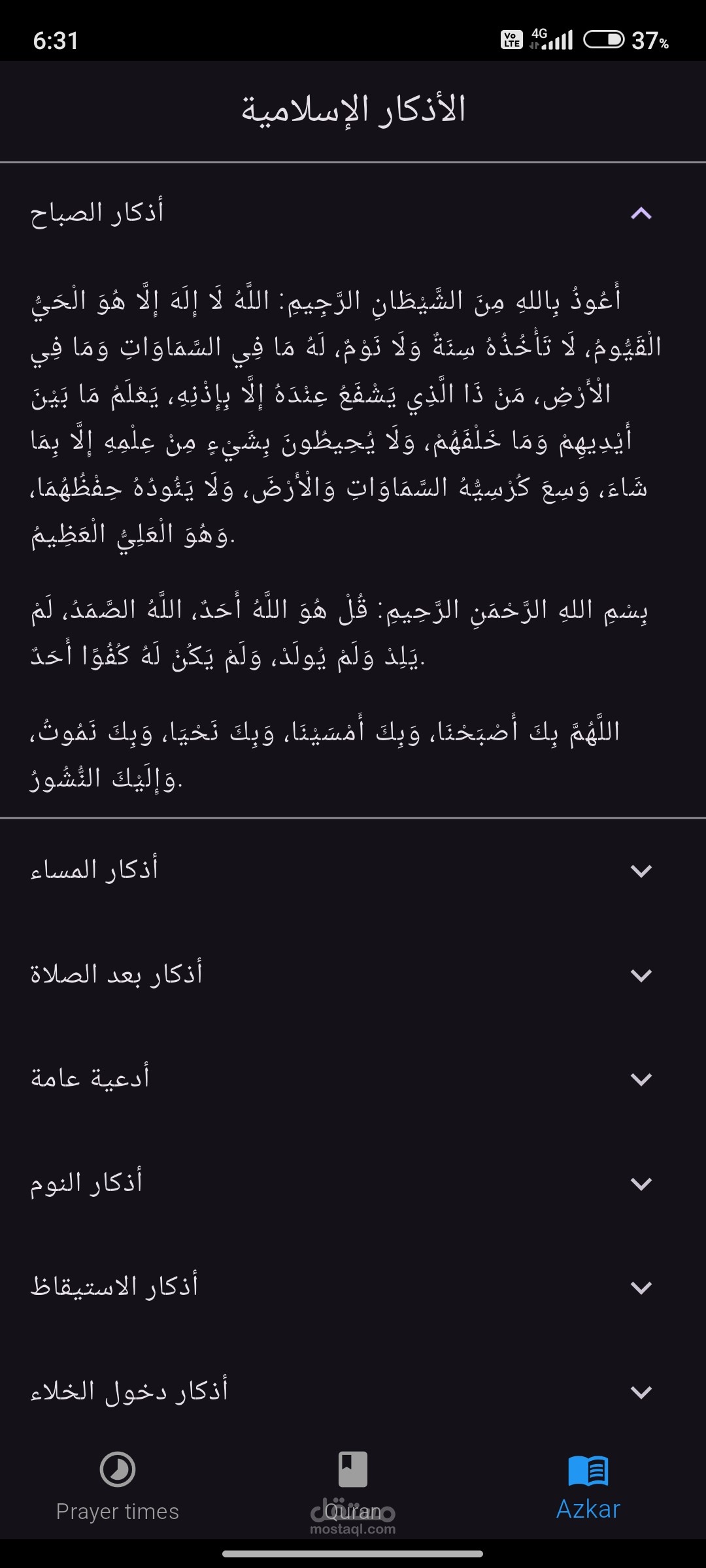Show أذكار الاستيقاظ content

tap(641, 1287)
